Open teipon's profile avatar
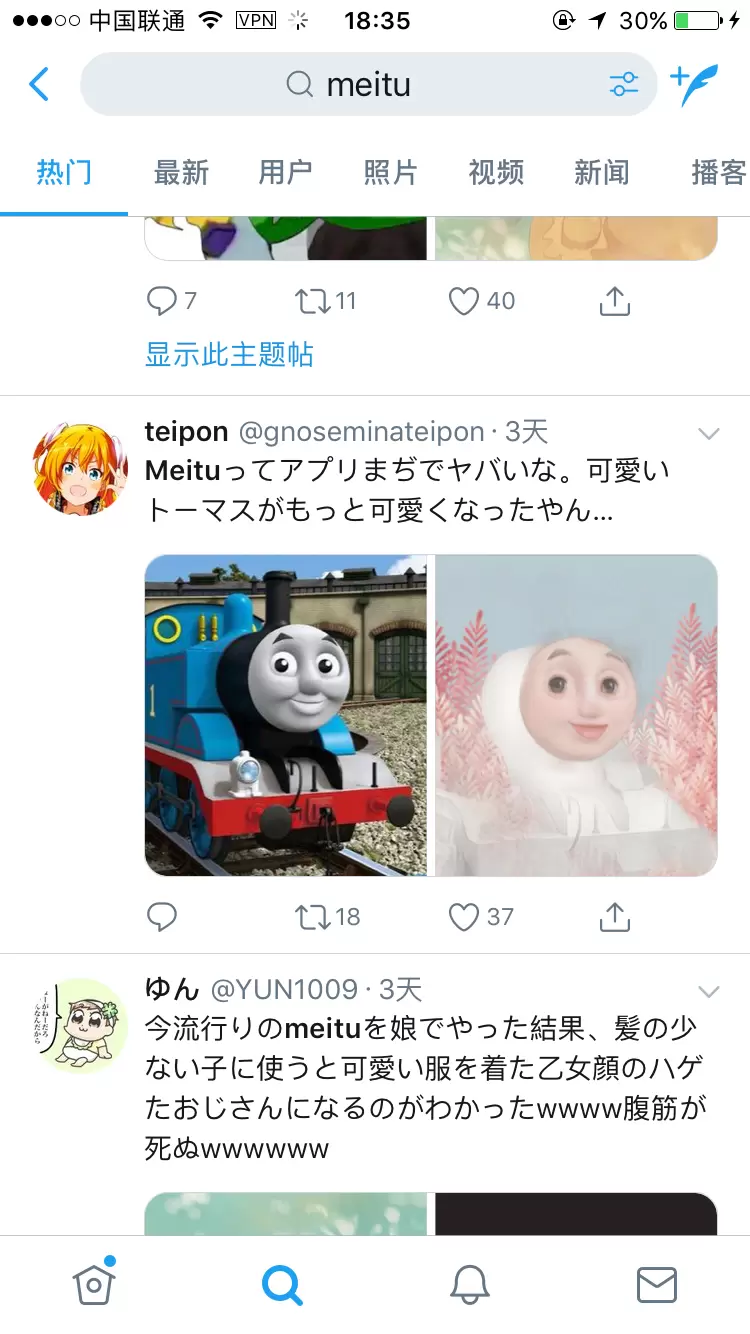Viewport: 750px width, 1334px height. click(x=81, y=469)
